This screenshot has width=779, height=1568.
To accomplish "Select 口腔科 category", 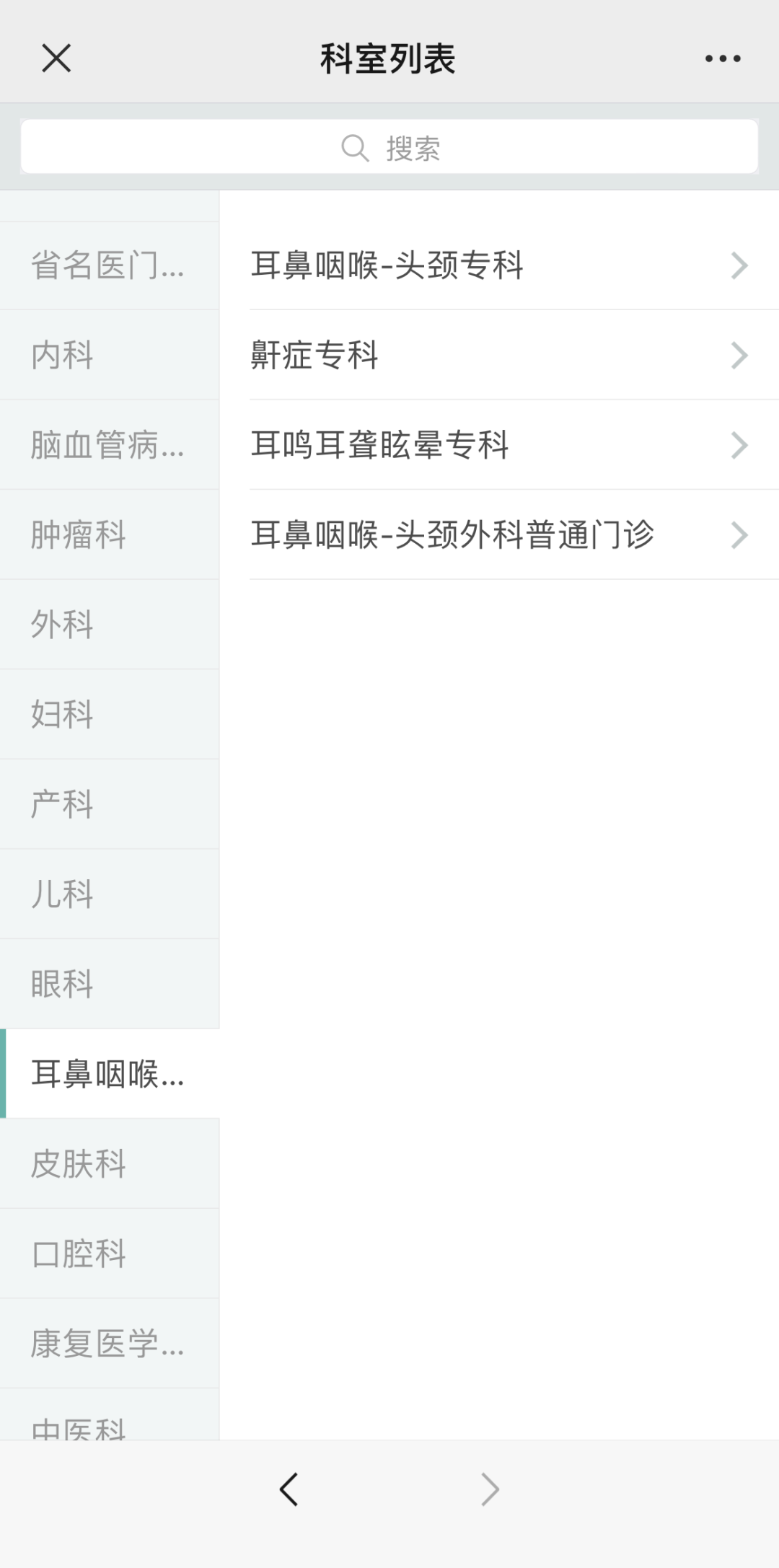I will pos(110,1254).
